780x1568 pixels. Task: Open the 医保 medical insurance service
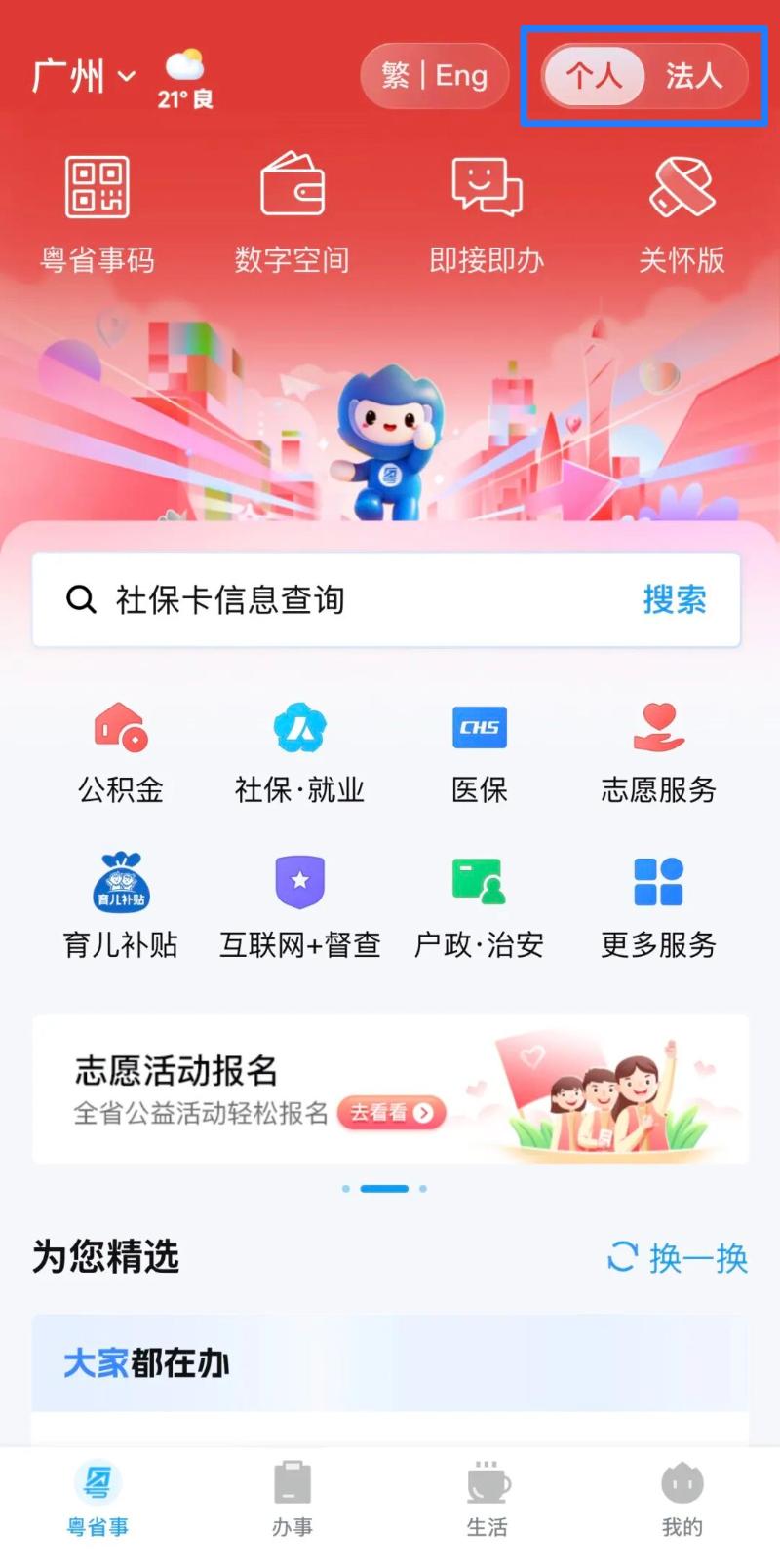coord(479,750)
